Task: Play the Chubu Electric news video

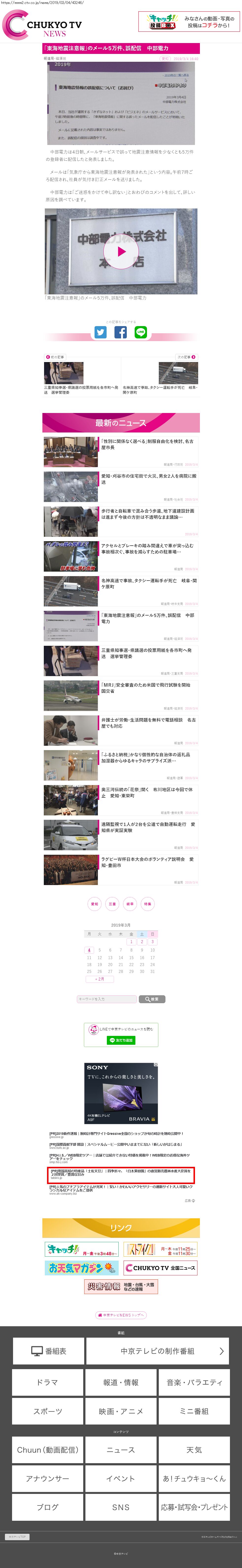Action: click(121, 251)
